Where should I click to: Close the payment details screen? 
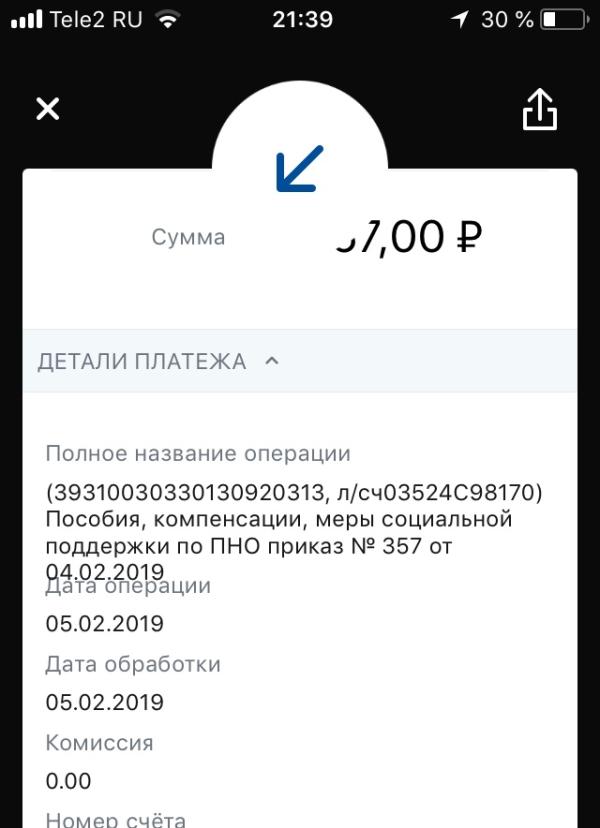coord(48,109)
